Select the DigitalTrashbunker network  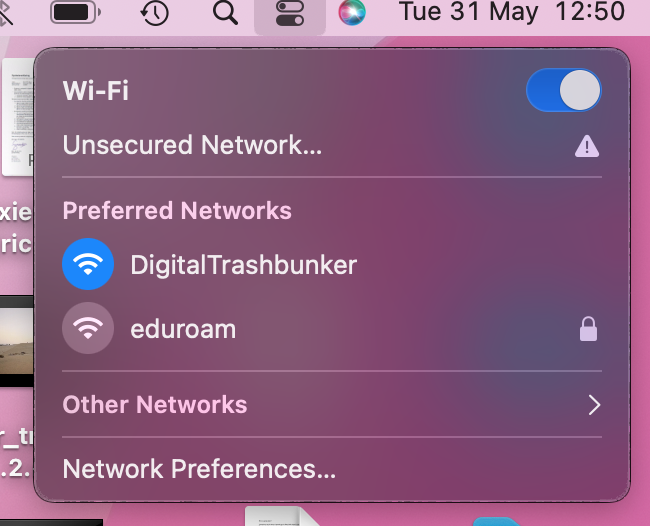pyautogui.click(x=243, y=264)
